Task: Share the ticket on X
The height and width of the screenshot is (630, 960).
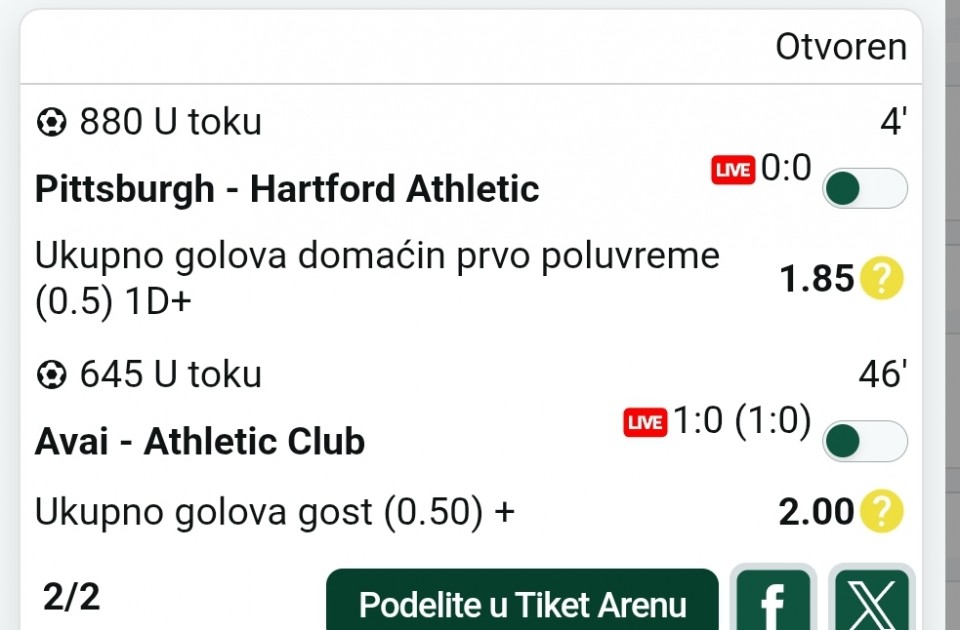Action: 871,603
